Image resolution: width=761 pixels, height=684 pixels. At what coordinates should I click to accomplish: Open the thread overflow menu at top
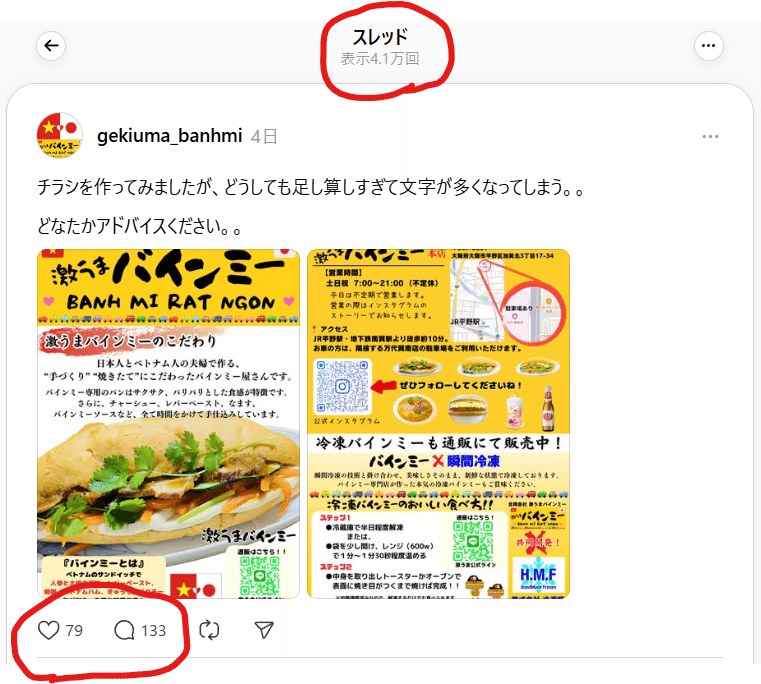coord(709,46)
